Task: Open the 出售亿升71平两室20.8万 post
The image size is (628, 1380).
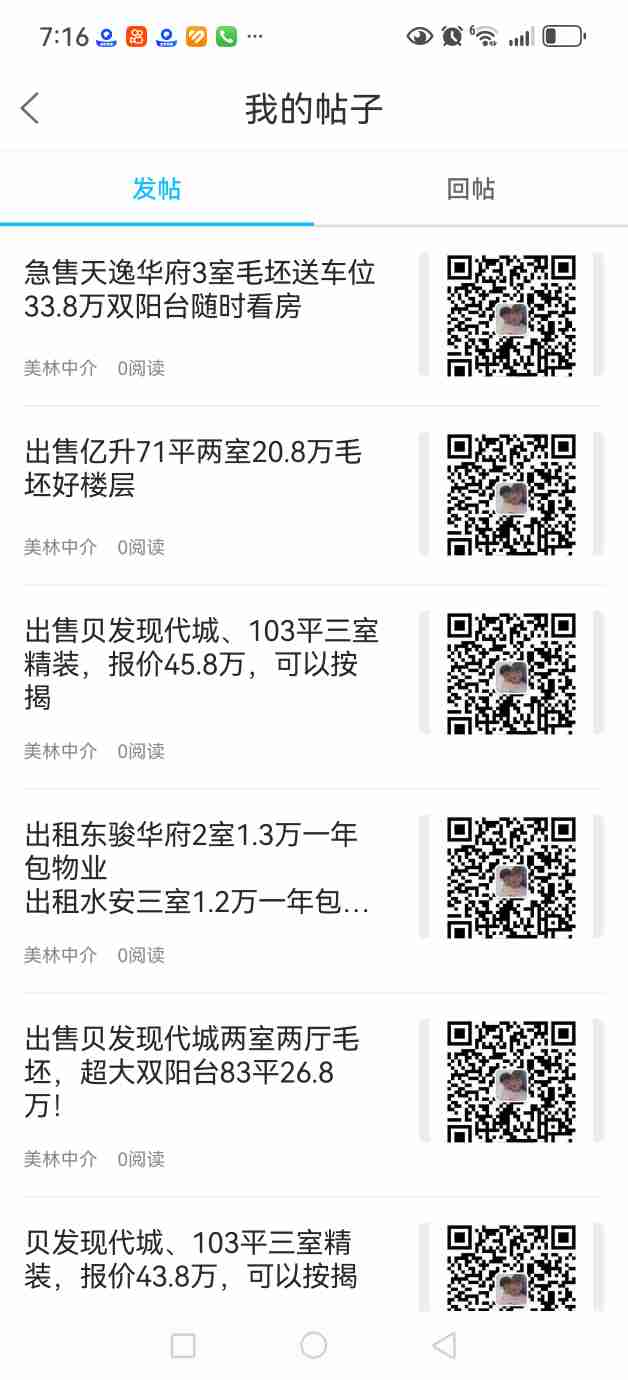Action: pyautogui.click(x=314, y=496)
